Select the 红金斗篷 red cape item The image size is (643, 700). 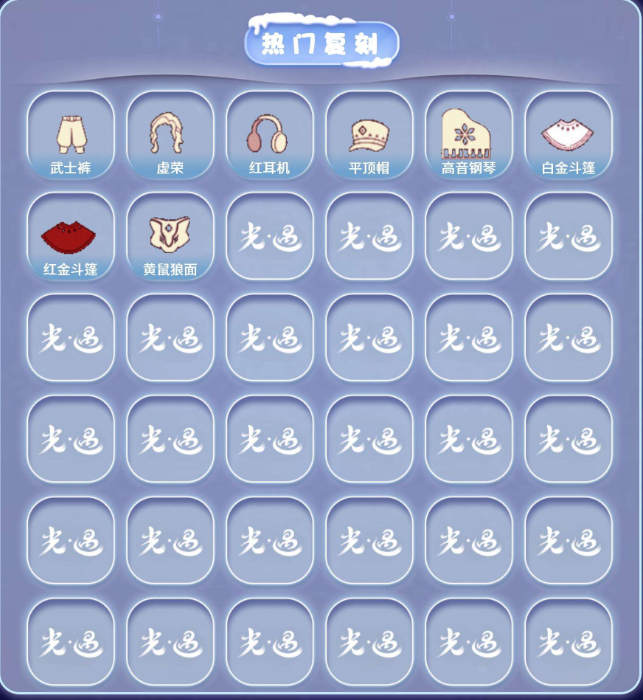70,236
